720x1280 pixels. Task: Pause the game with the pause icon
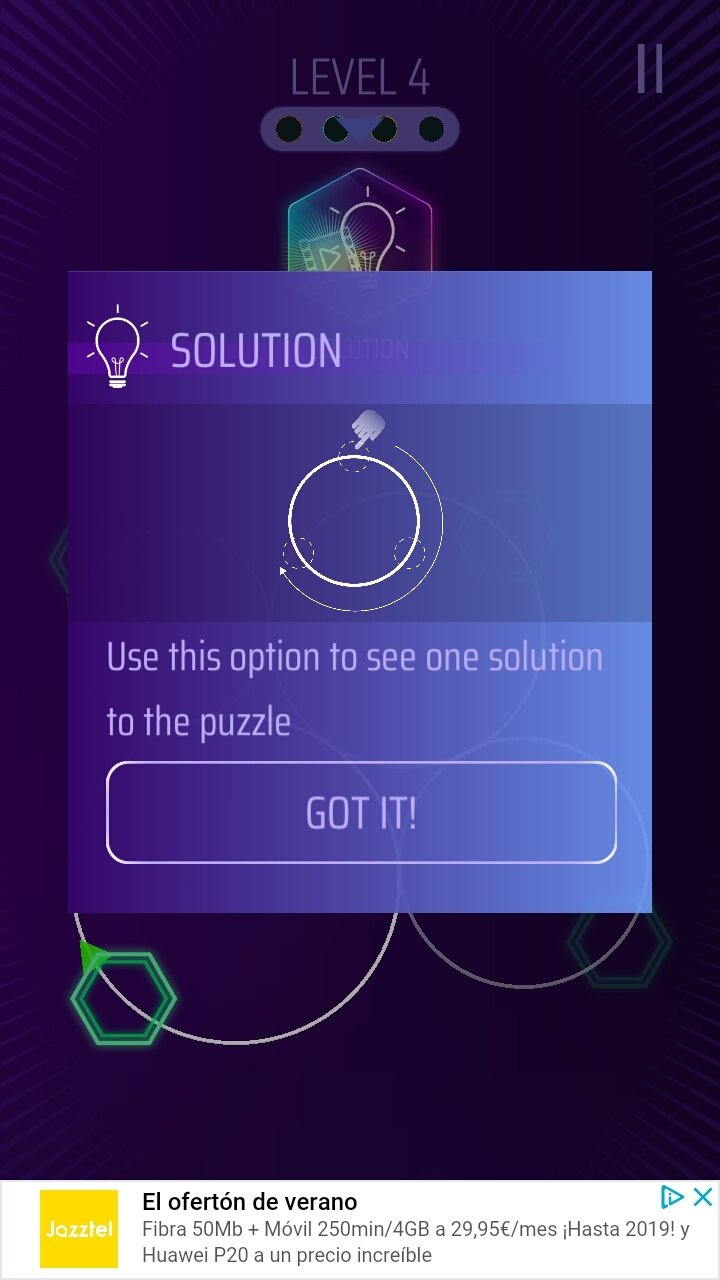650,69
